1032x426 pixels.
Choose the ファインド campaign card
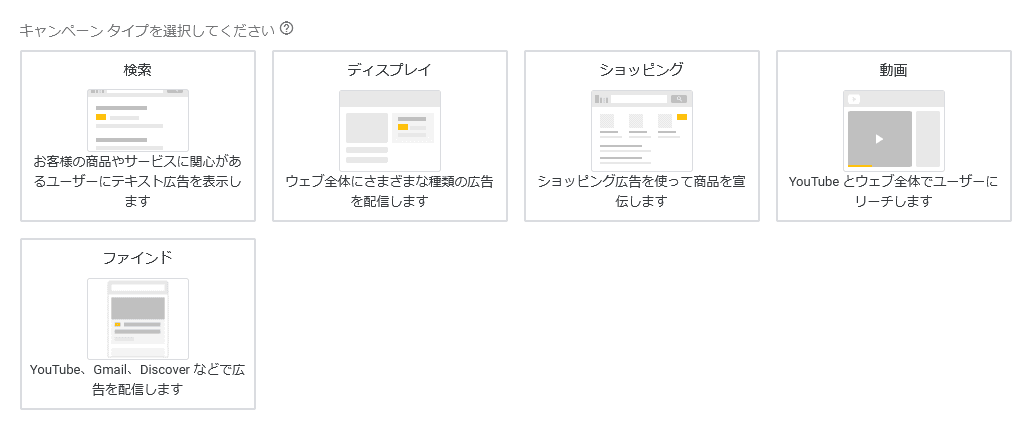pos(138,323)
